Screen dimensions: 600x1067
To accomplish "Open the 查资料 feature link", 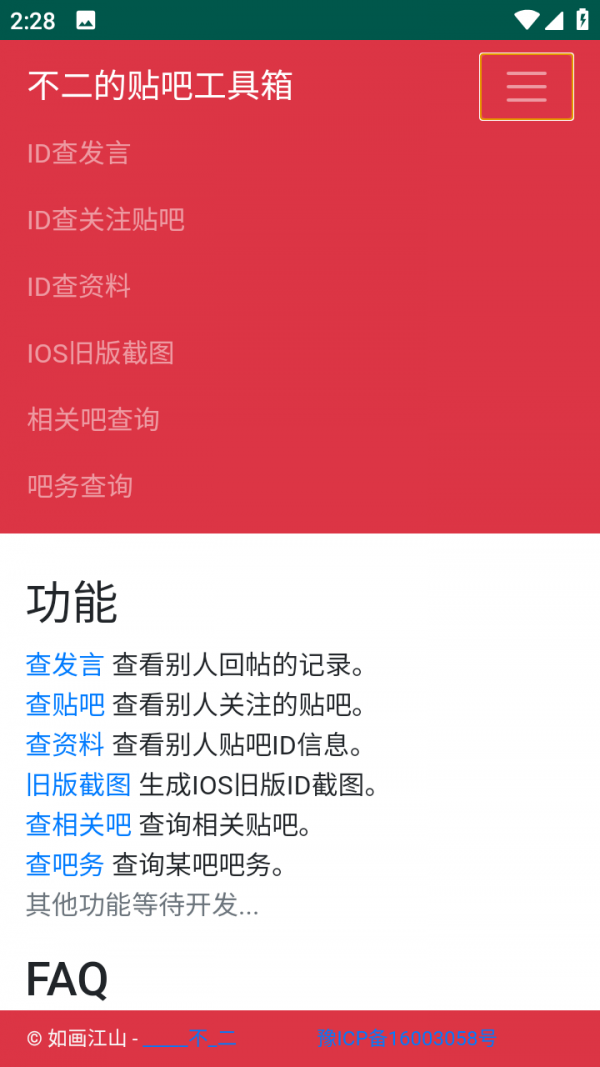I will click(65, 745).
